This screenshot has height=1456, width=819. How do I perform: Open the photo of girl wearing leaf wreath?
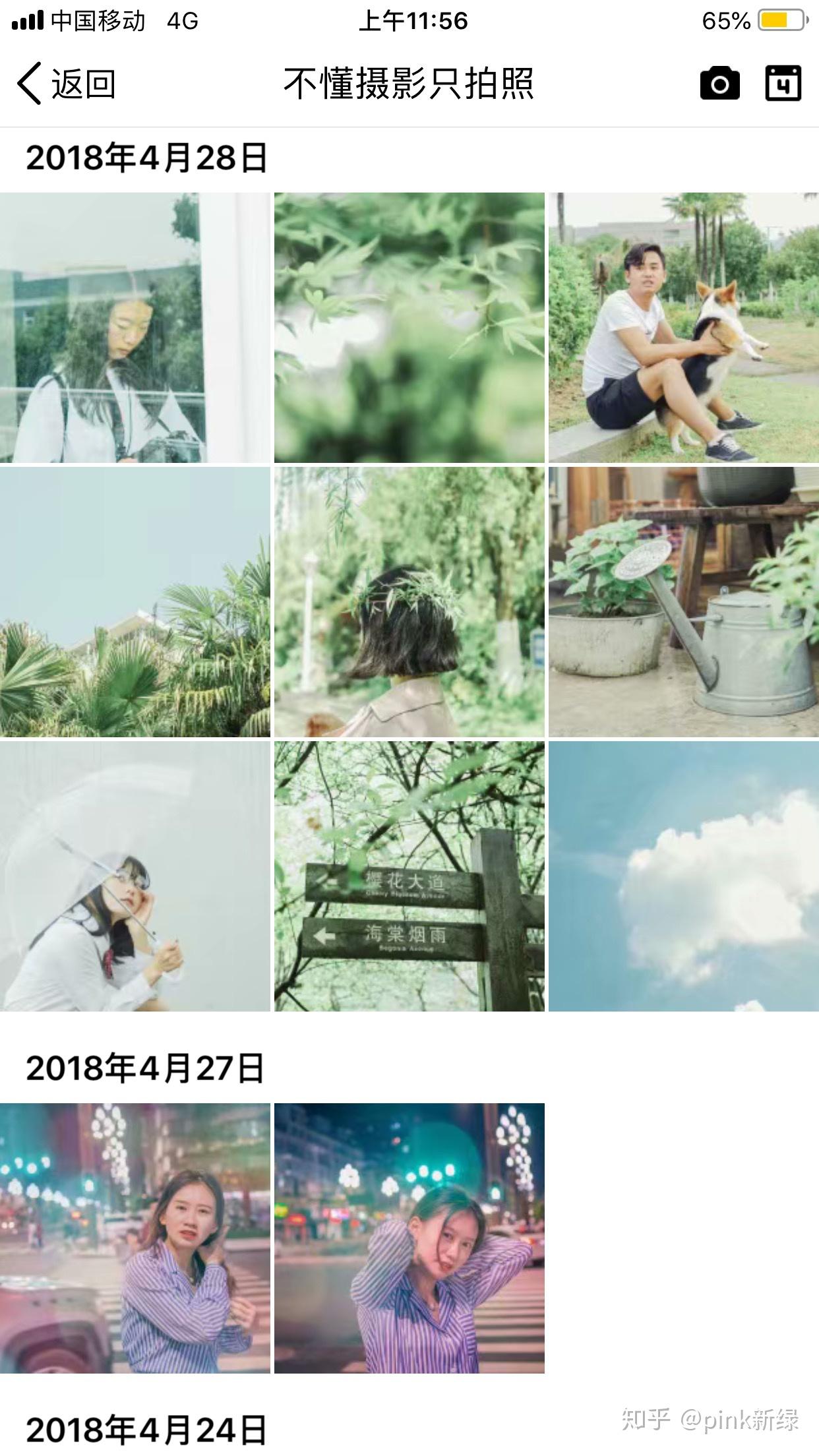(x=409, y=602)
